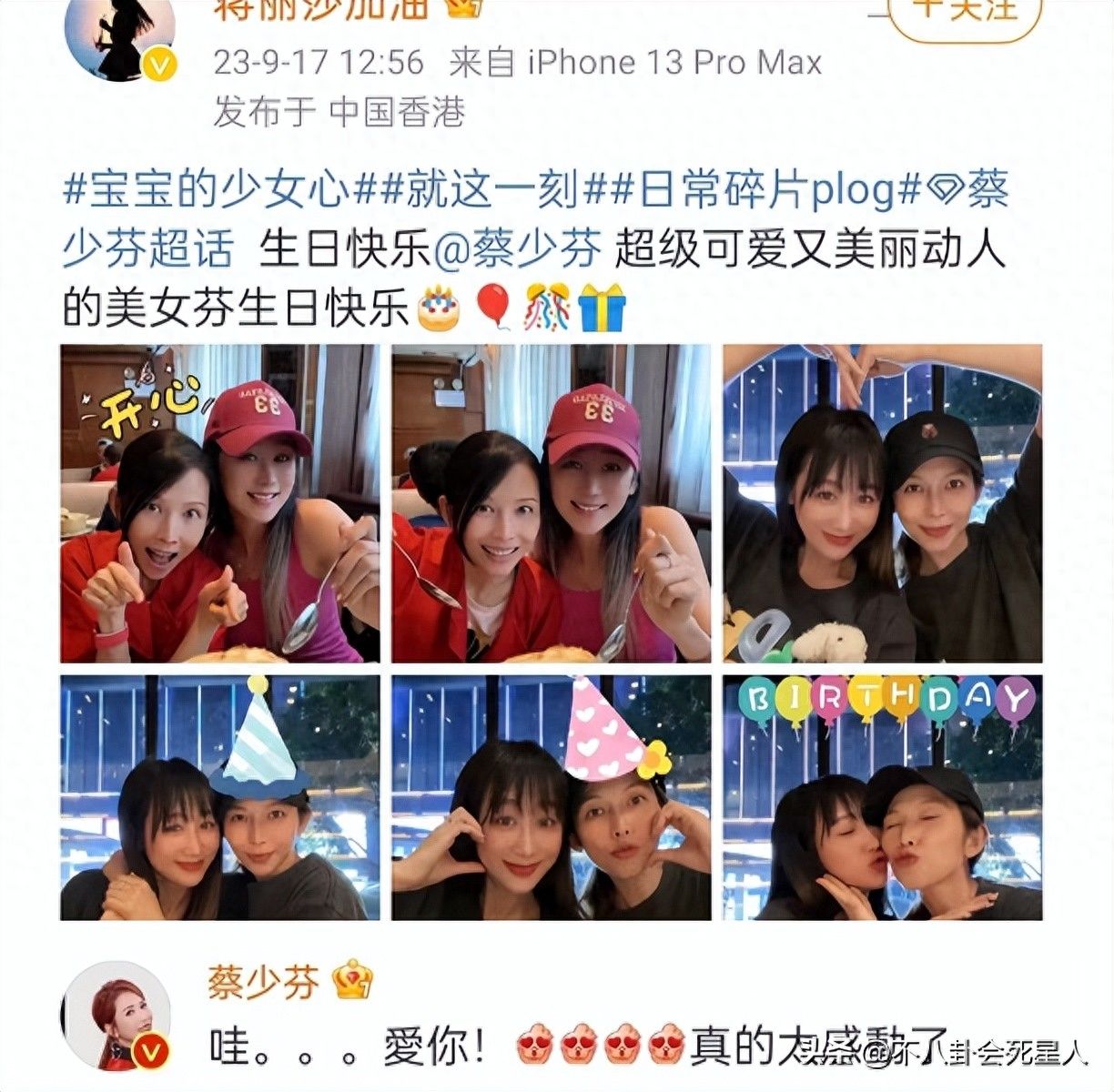
Task: Open the 蔡少芬 username in the comments
Action: coord(263,982)
